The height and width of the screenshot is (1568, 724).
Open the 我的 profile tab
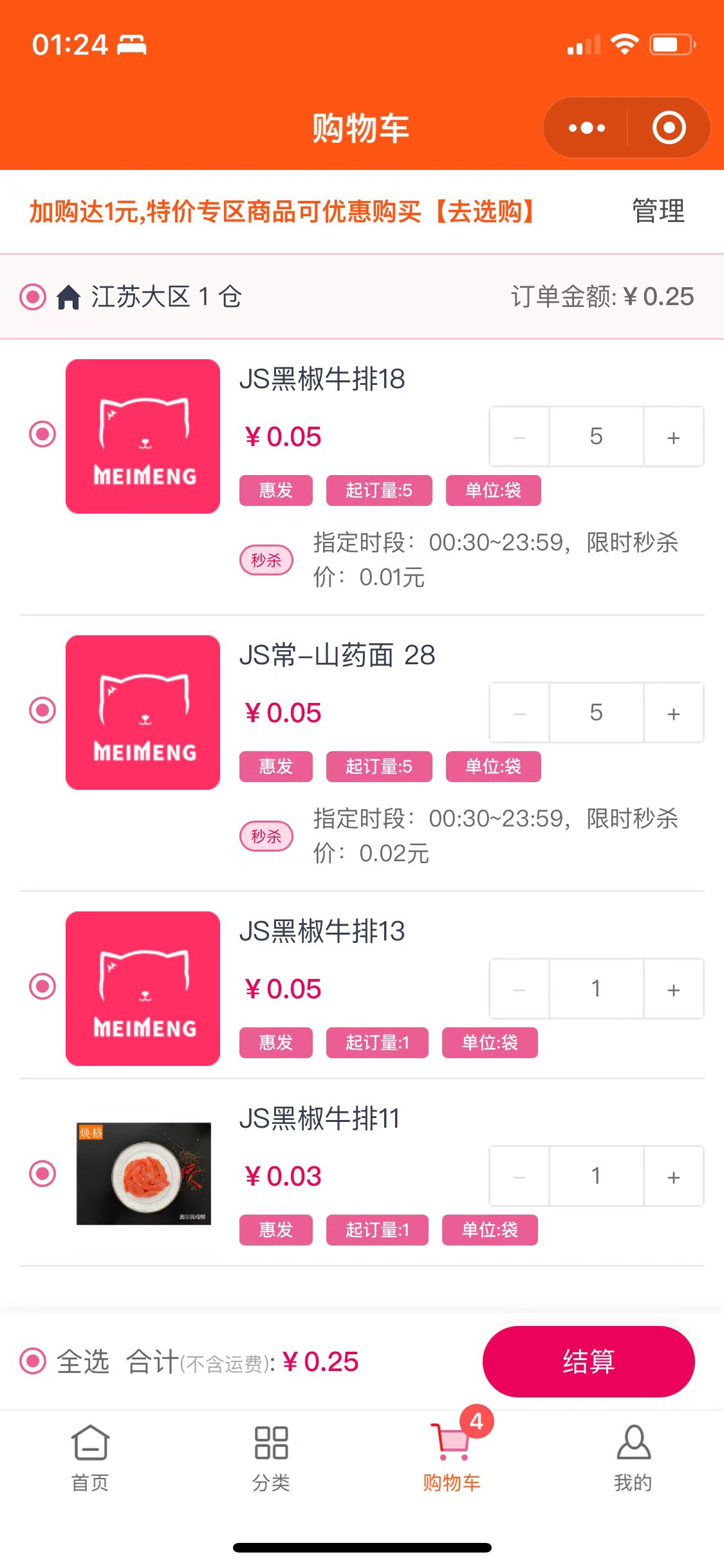click(633, 1457)
